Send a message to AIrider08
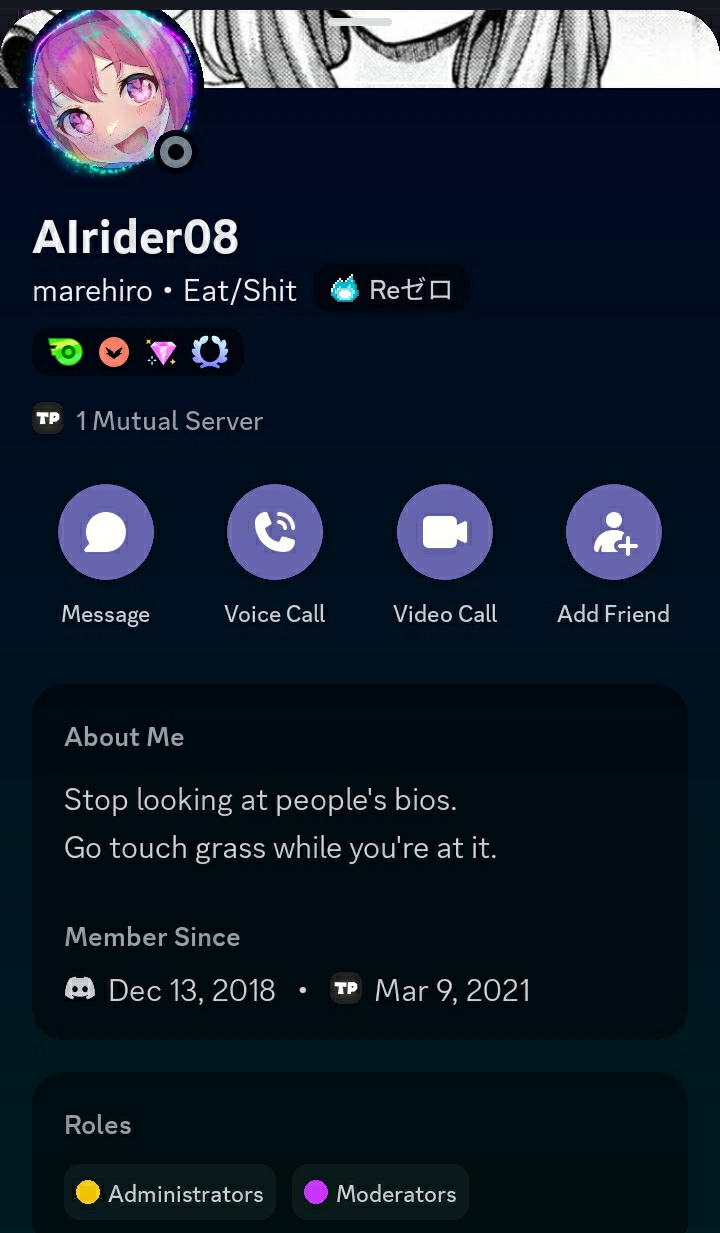The image size is (720, 1233). click(x=106, y=532)
